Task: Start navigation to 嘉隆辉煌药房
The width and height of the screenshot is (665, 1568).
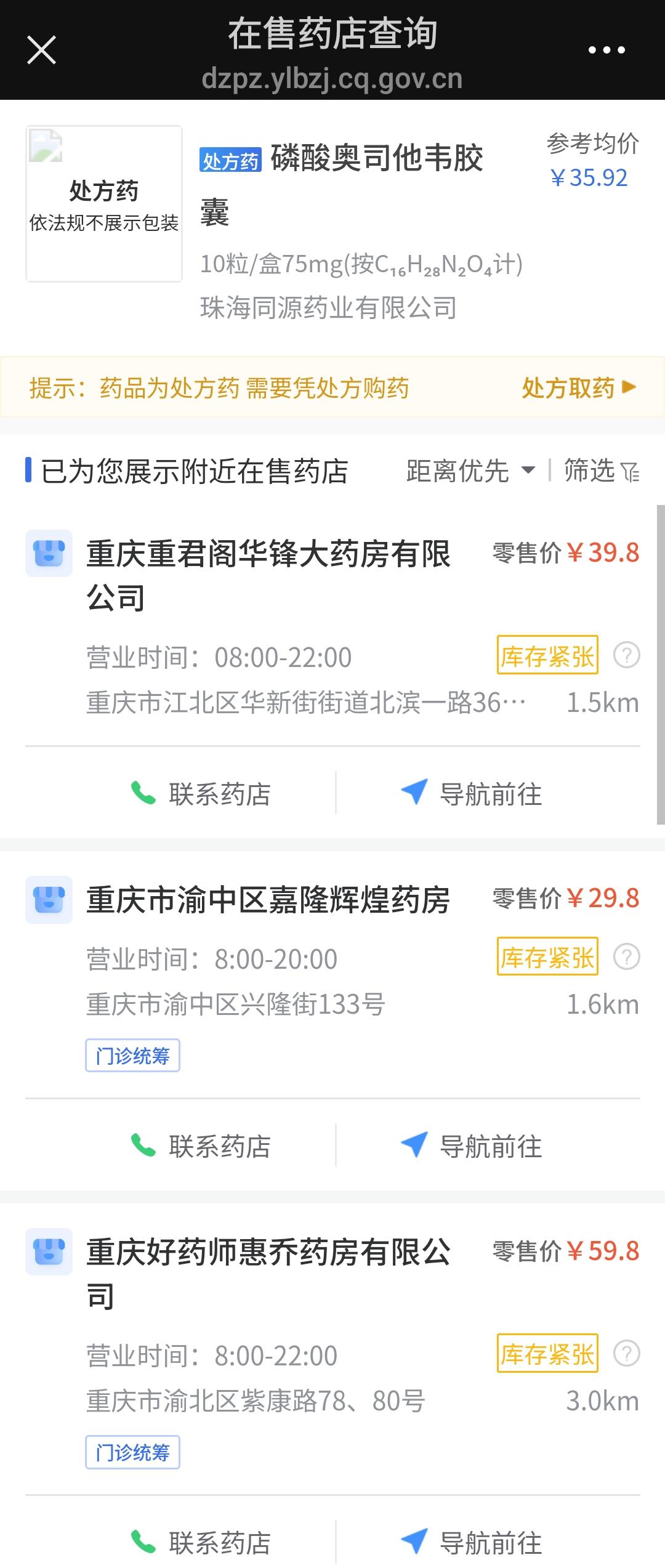Action: click(472, 1146)
